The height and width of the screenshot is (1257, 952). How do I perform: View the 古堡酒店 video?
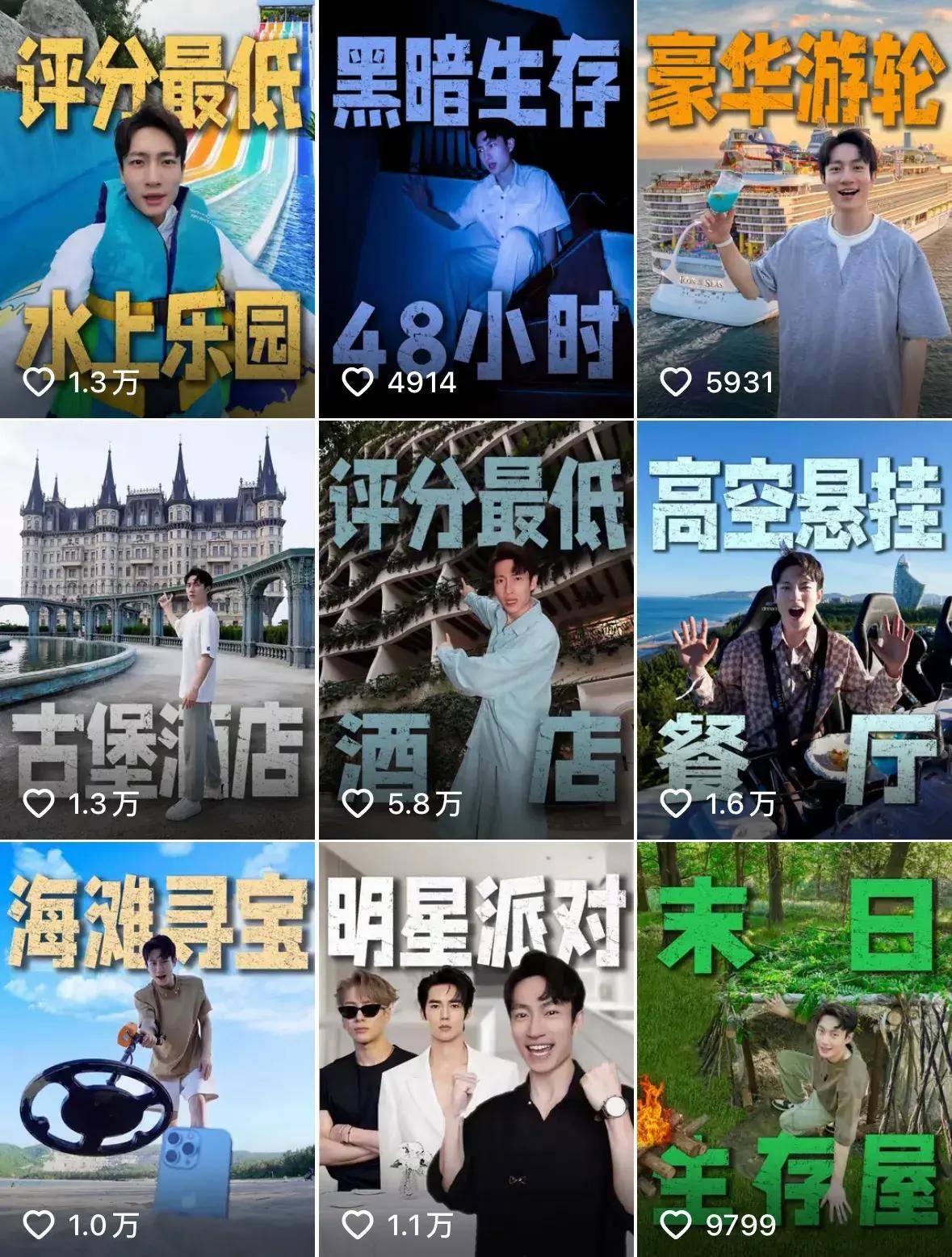click(157, 630)
